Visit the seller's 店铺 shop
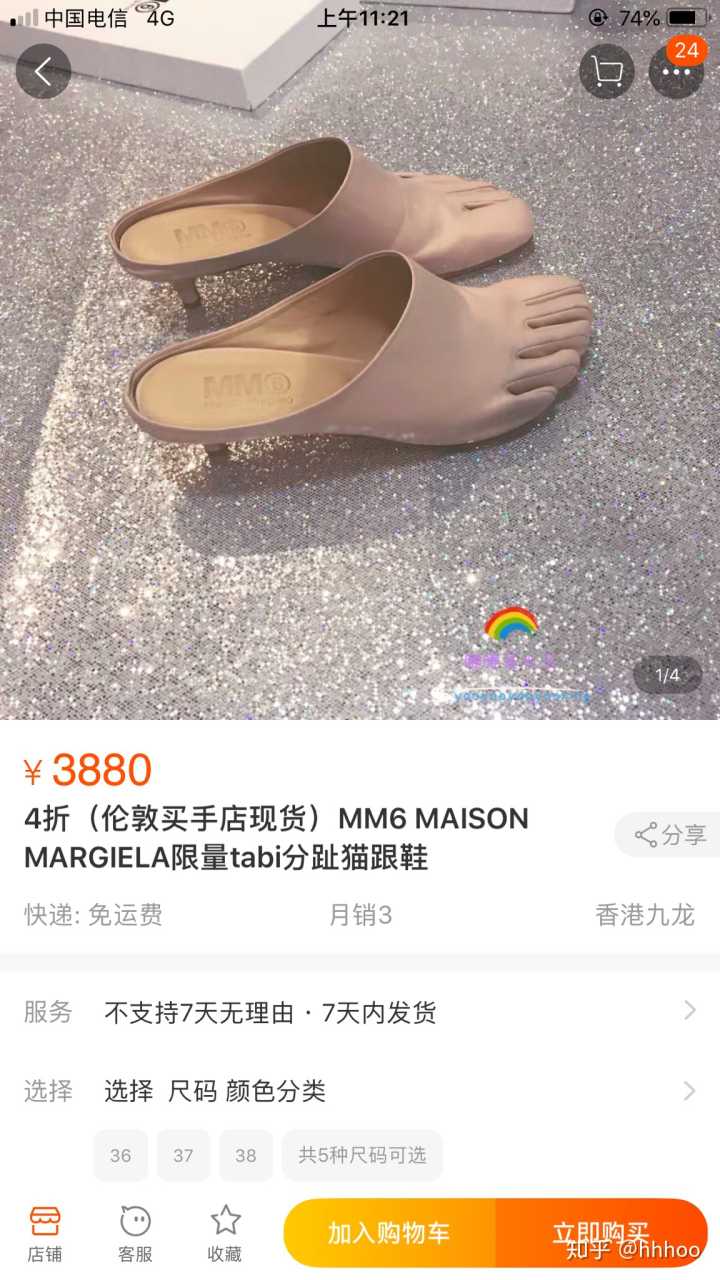This screenshot has width=720, height=1280. point(44,1232)
